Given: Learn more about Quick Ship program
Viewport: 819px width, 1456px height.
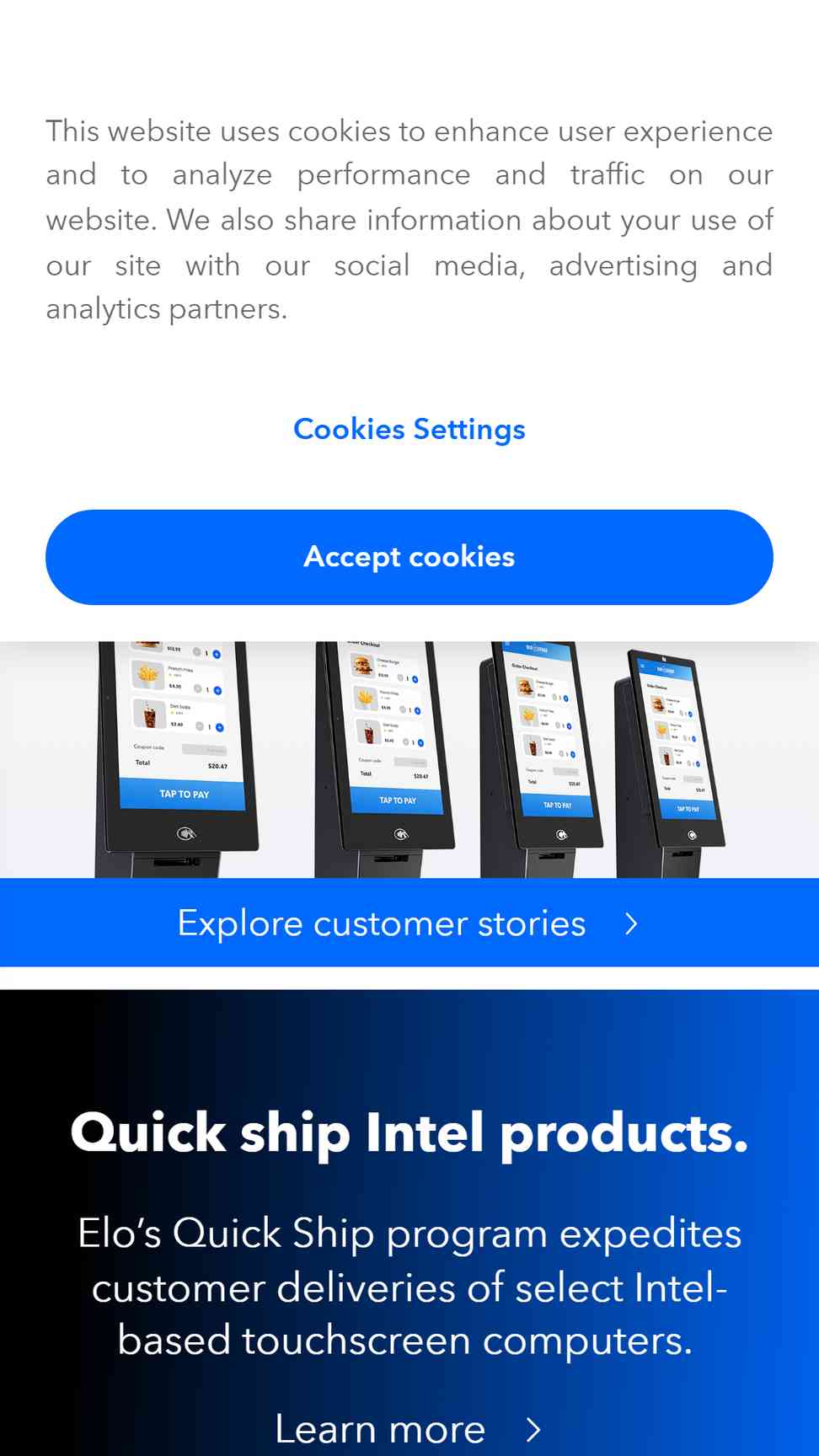Looking at the screenshot, I should click(x=409, y=1429).
